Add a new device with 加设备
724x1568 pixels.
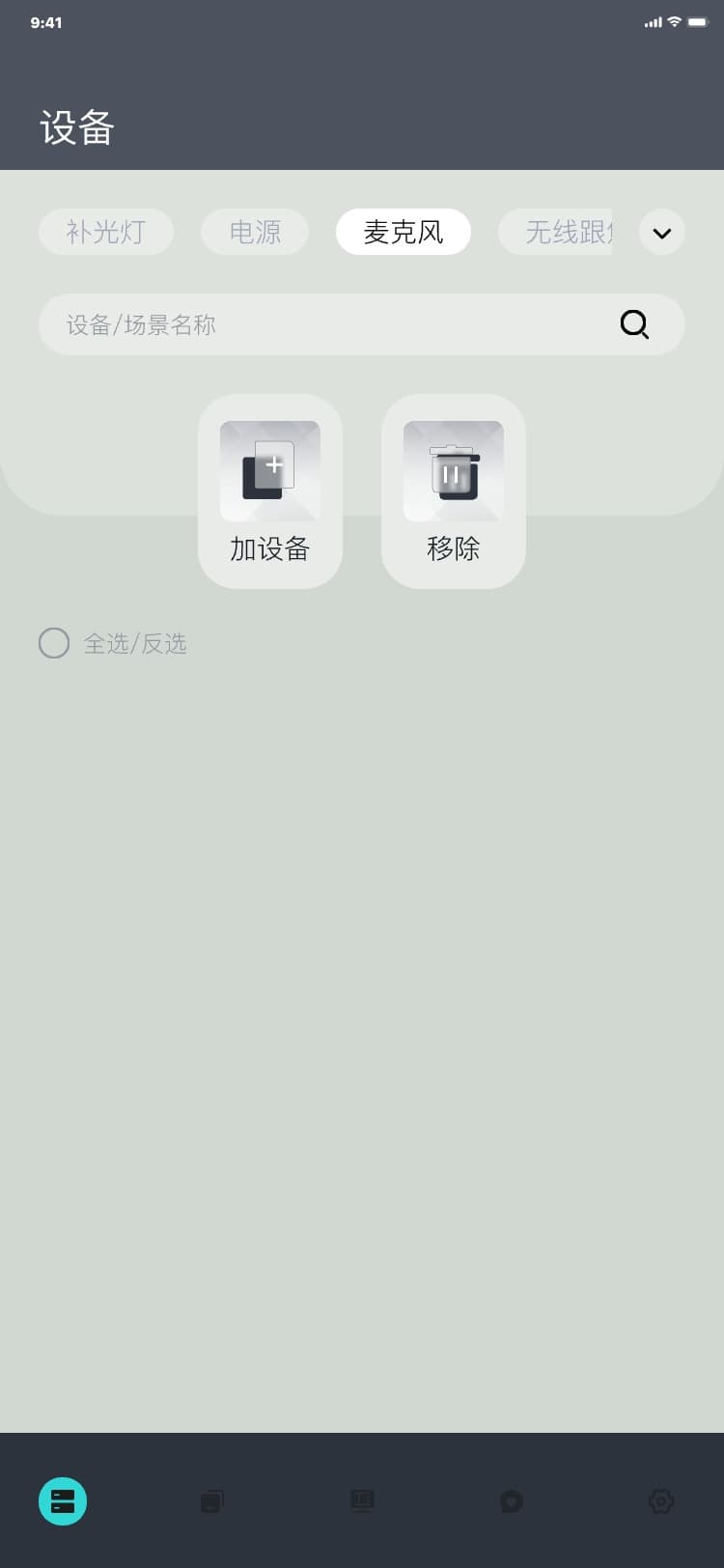[270, 490]
